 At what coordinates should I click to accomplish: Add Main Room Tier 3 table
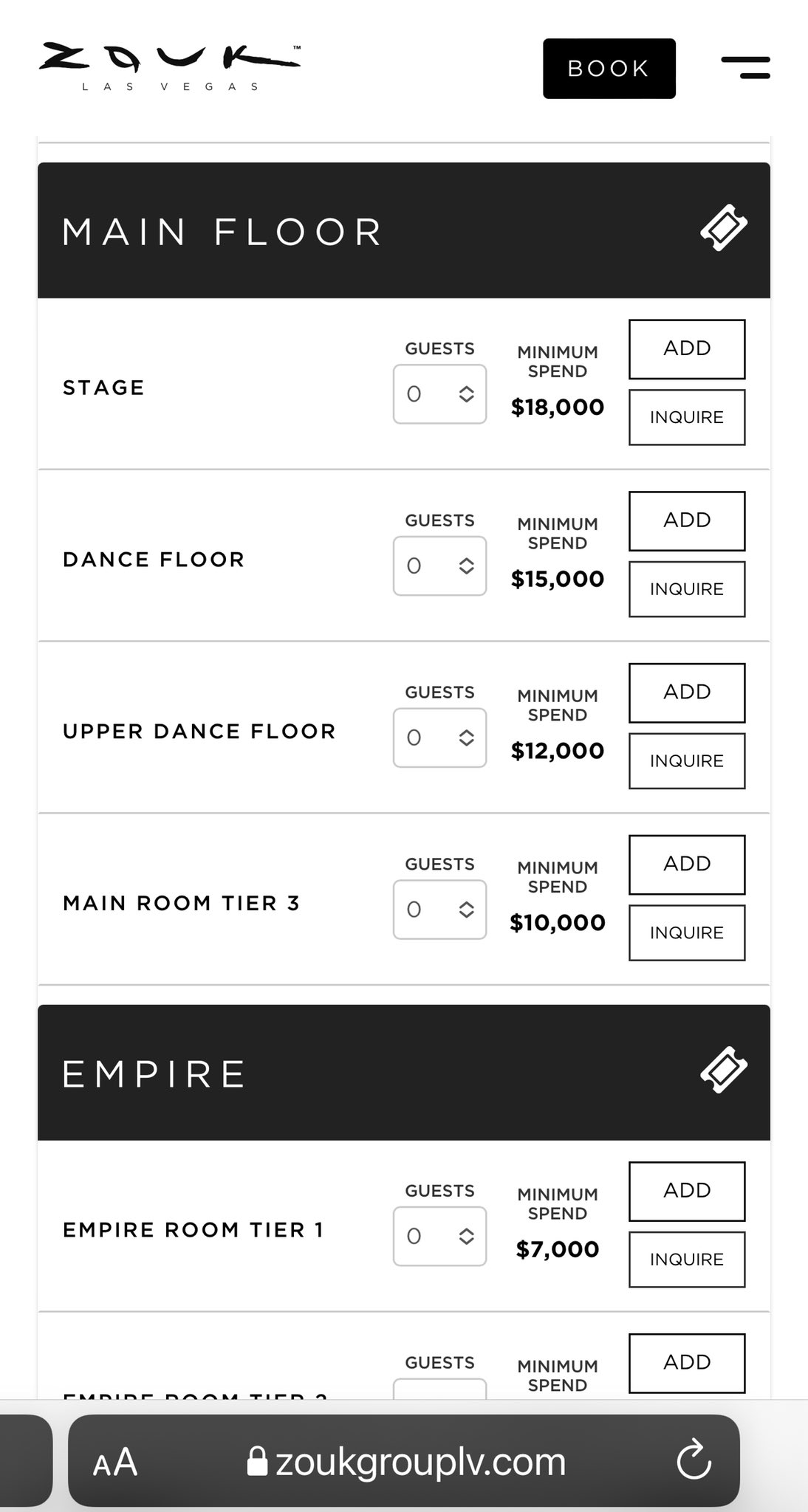pyautogui.click(x=687, y=865)
